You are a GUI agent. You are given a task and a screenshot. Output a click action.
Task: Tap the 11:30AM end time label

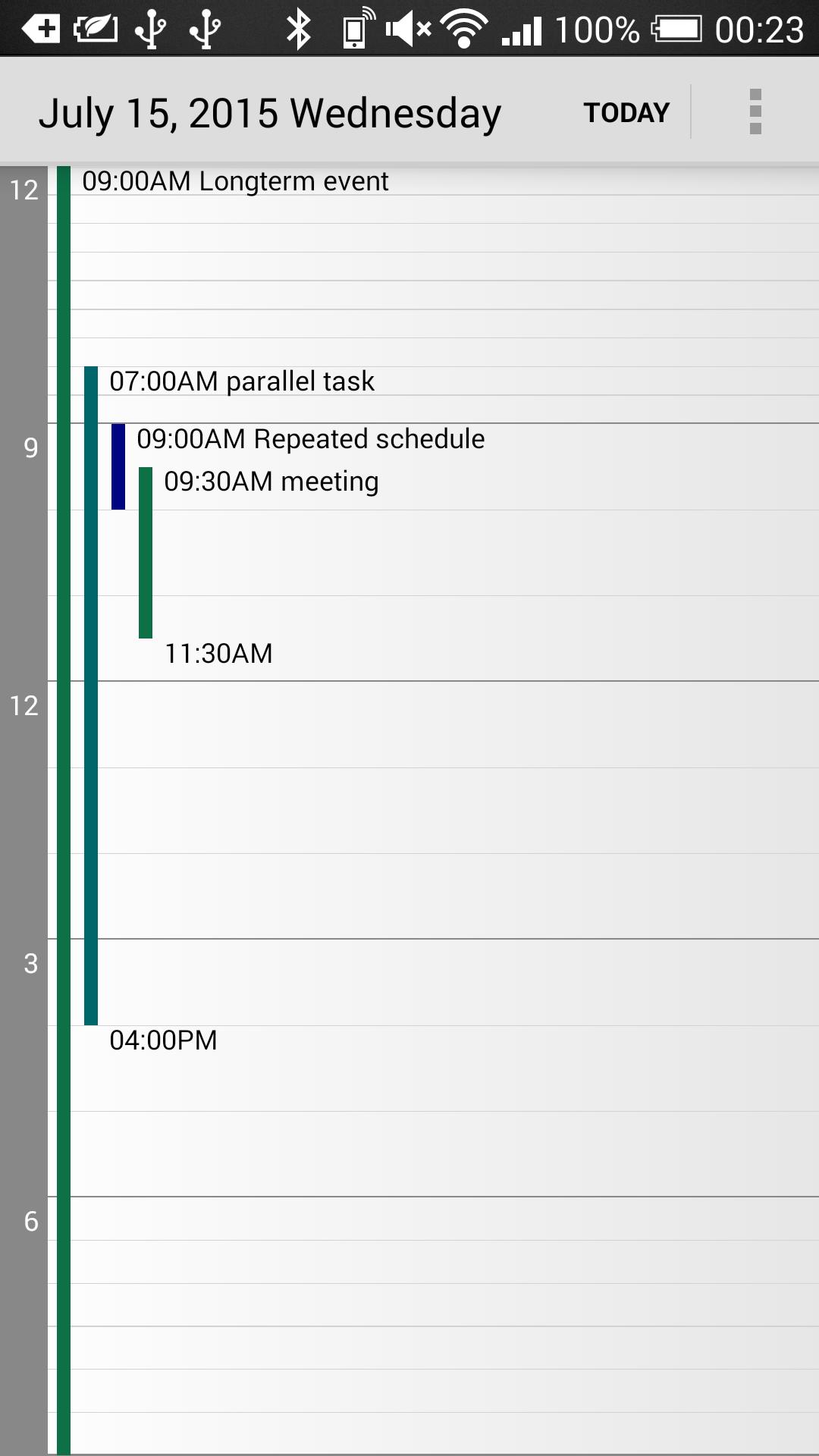[220, 653]
